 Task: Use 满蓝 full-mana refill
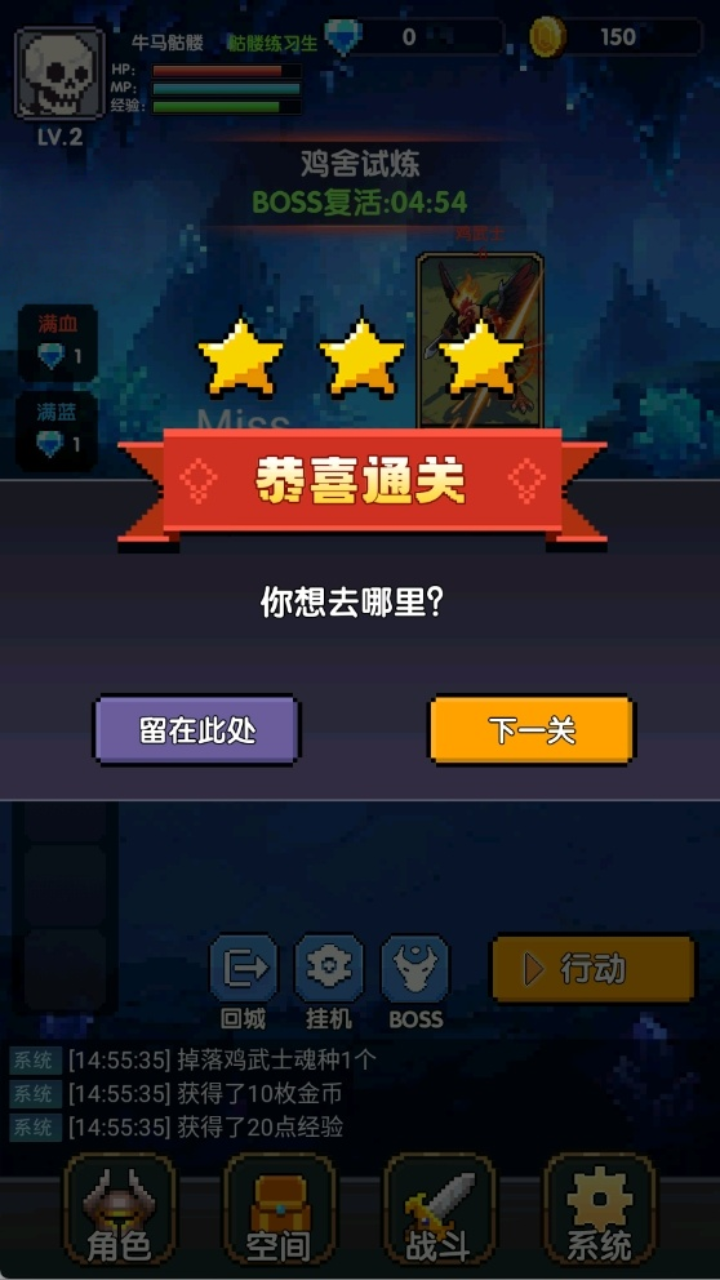58,430
